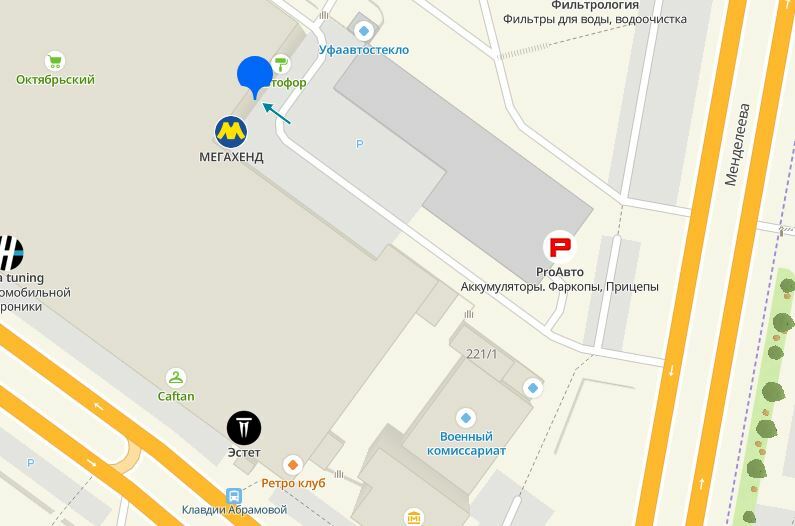Tap the Caftan shop marker
Image resolution: width=795 pixels, height=526 pixels.
pos(176,377)
